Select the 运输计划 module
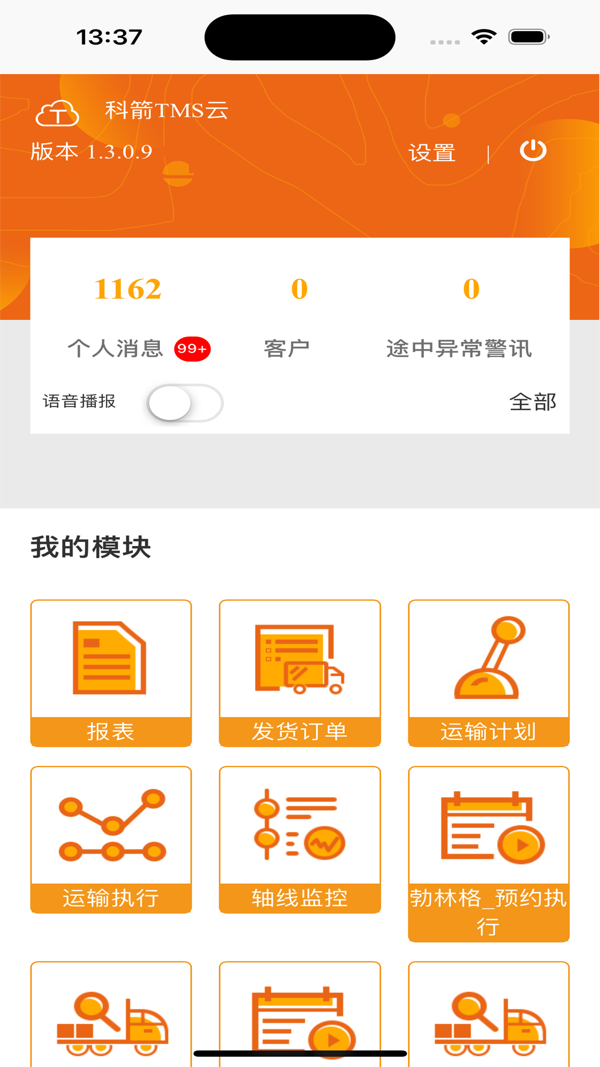Viewport: 600px width, 1067px height. [488, 672]
